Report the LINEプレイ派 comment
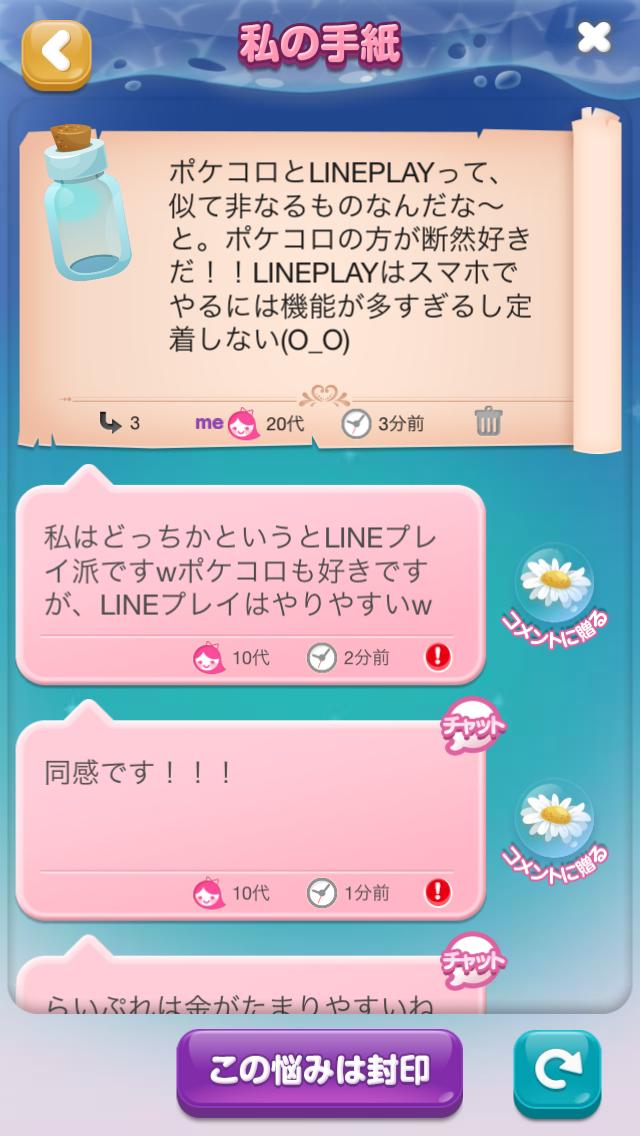Image resolution: width=640 pixels, height=1136 pixels. [x=438, y=657]
